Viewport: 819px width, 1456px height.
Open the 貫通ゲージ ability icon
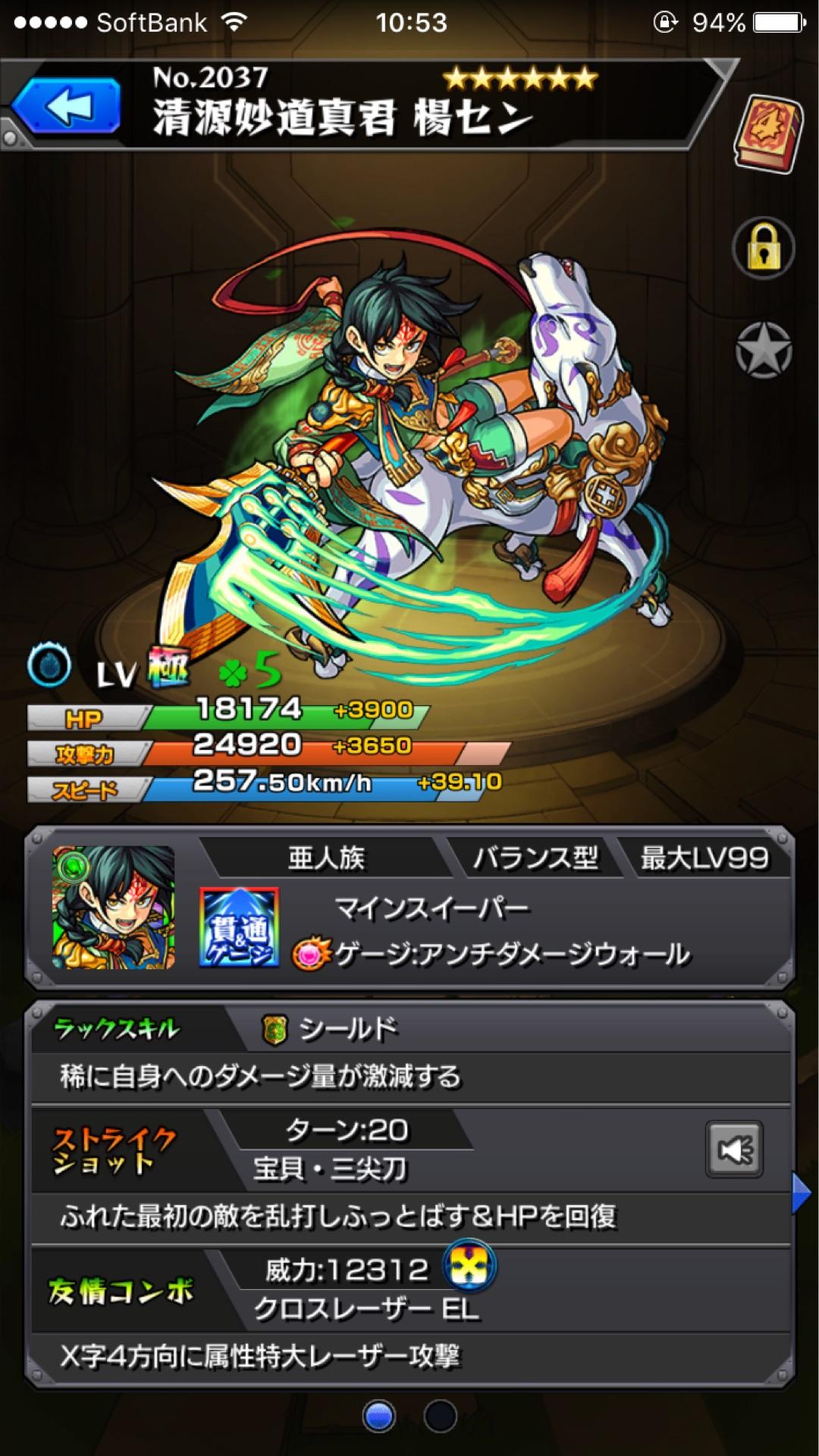(x=239, y=927)
